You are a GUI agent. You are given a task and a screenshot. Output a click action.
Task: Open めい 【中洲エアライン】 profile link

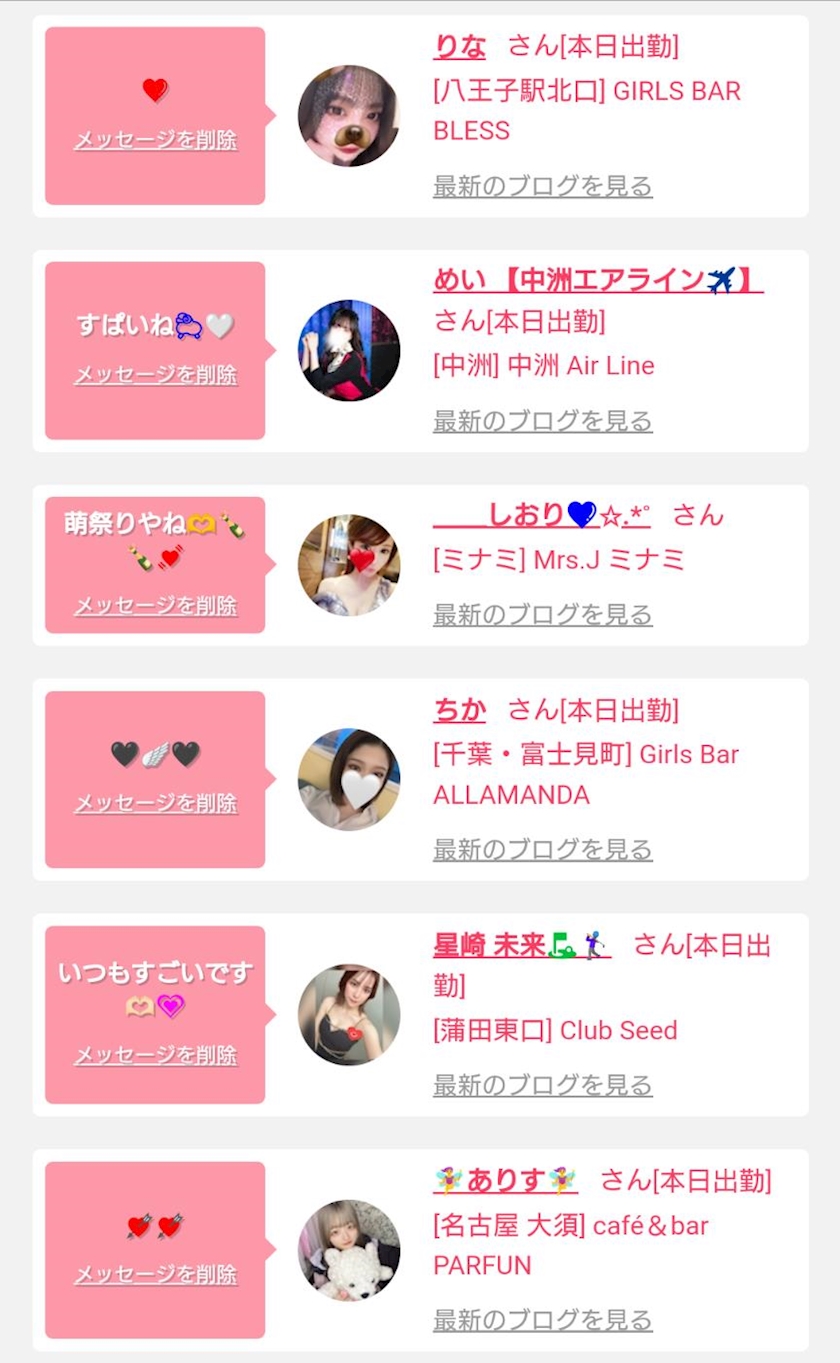597,281
